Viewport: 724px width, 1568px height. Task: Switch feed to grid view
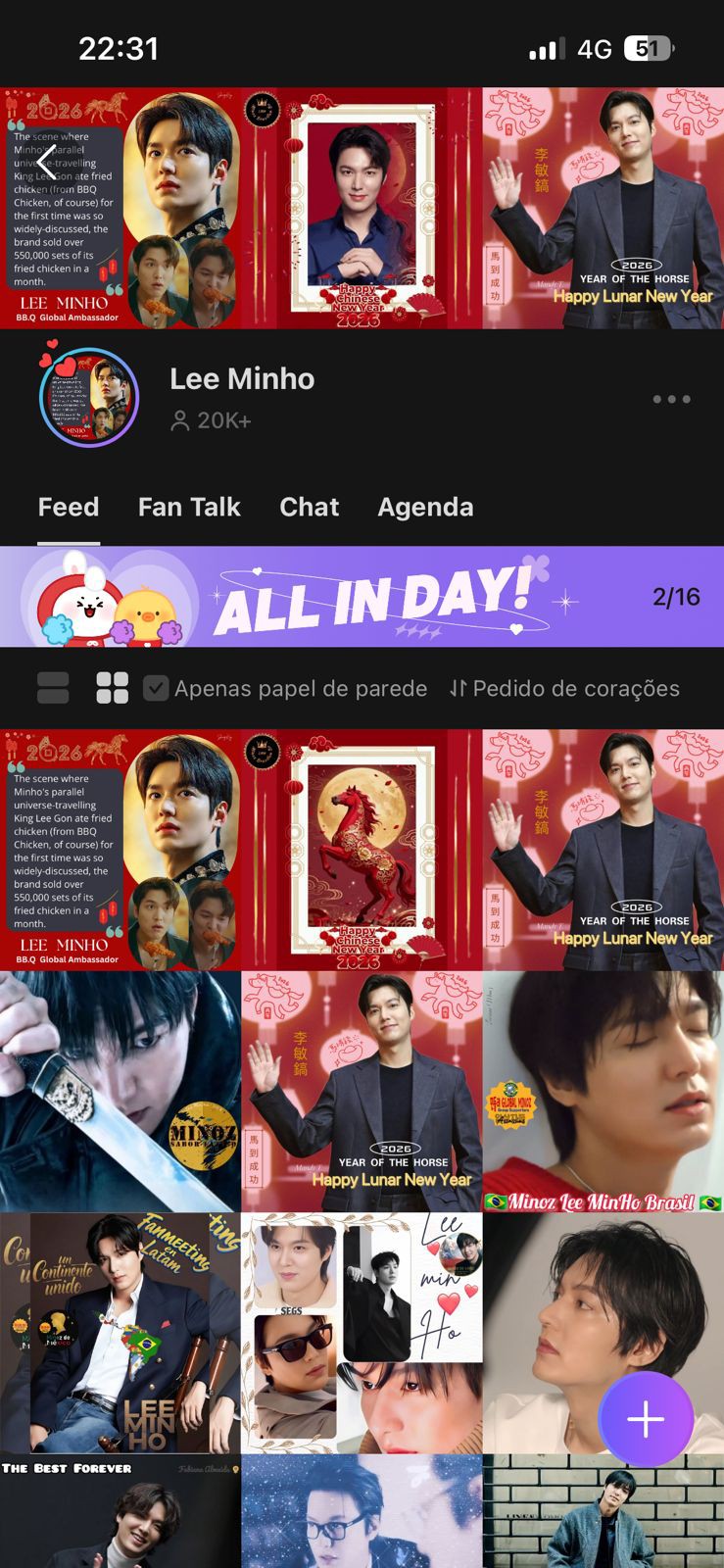(112, 689)
